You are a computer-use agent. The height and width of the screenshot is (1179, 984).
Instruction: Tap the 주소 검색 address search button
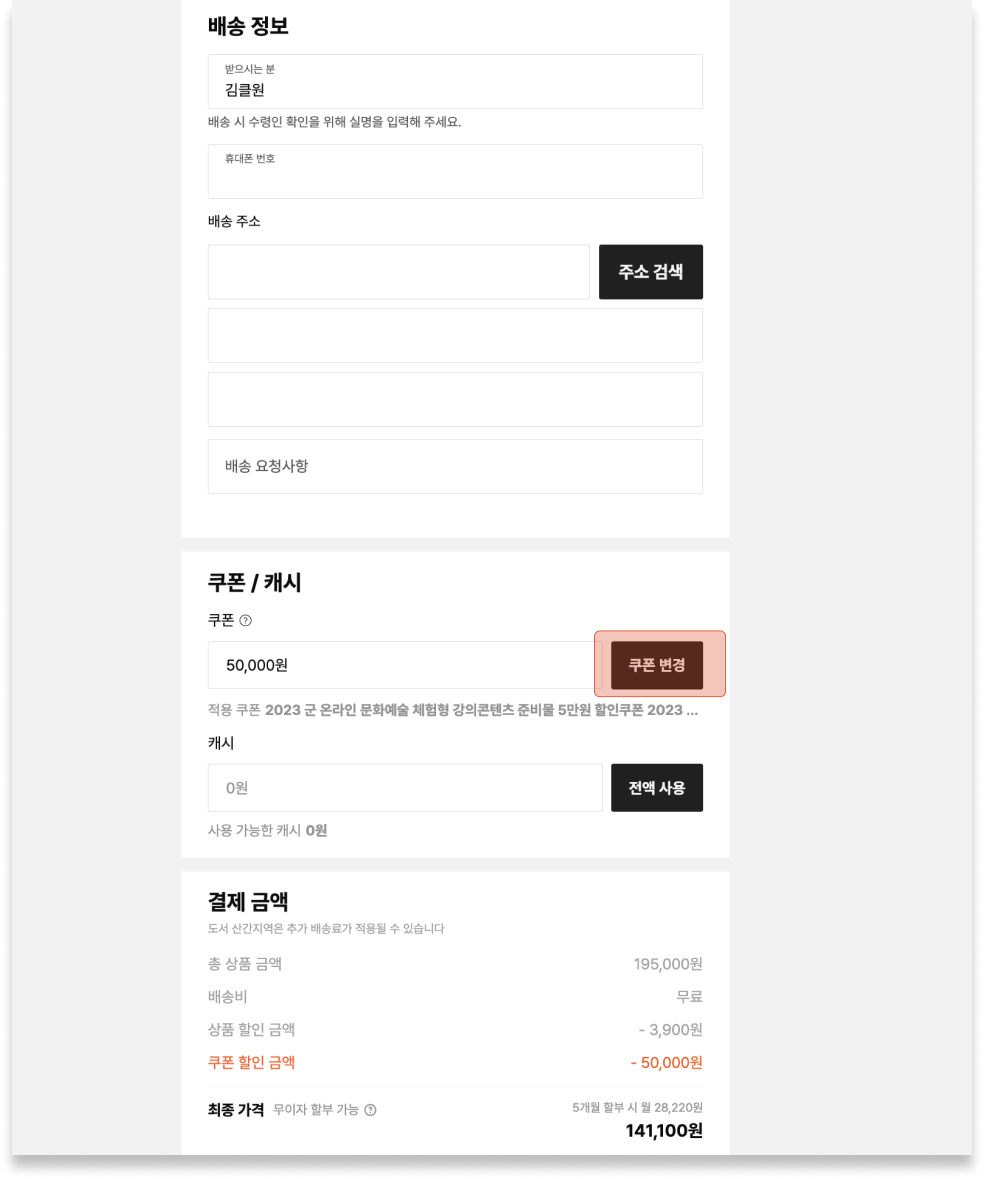pyautogui.click(x=650, y=272)
